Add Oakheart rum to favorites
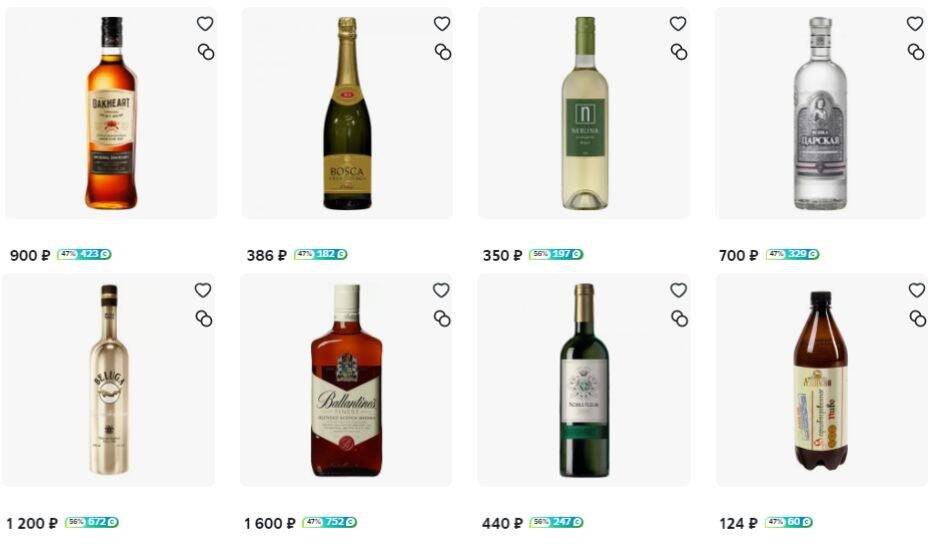Image resolution: width=933 pixels, height=547 pixels. [204, 24]
